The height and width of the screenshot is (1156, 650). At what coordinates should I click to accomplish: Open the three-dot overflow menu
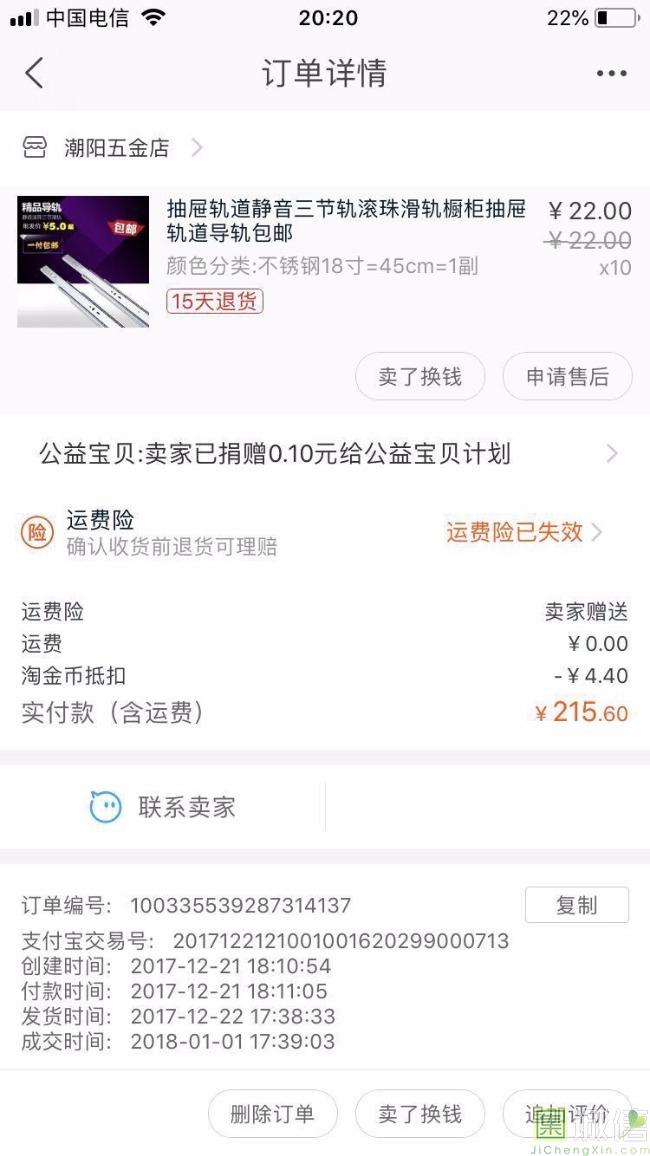coord(611,73)
